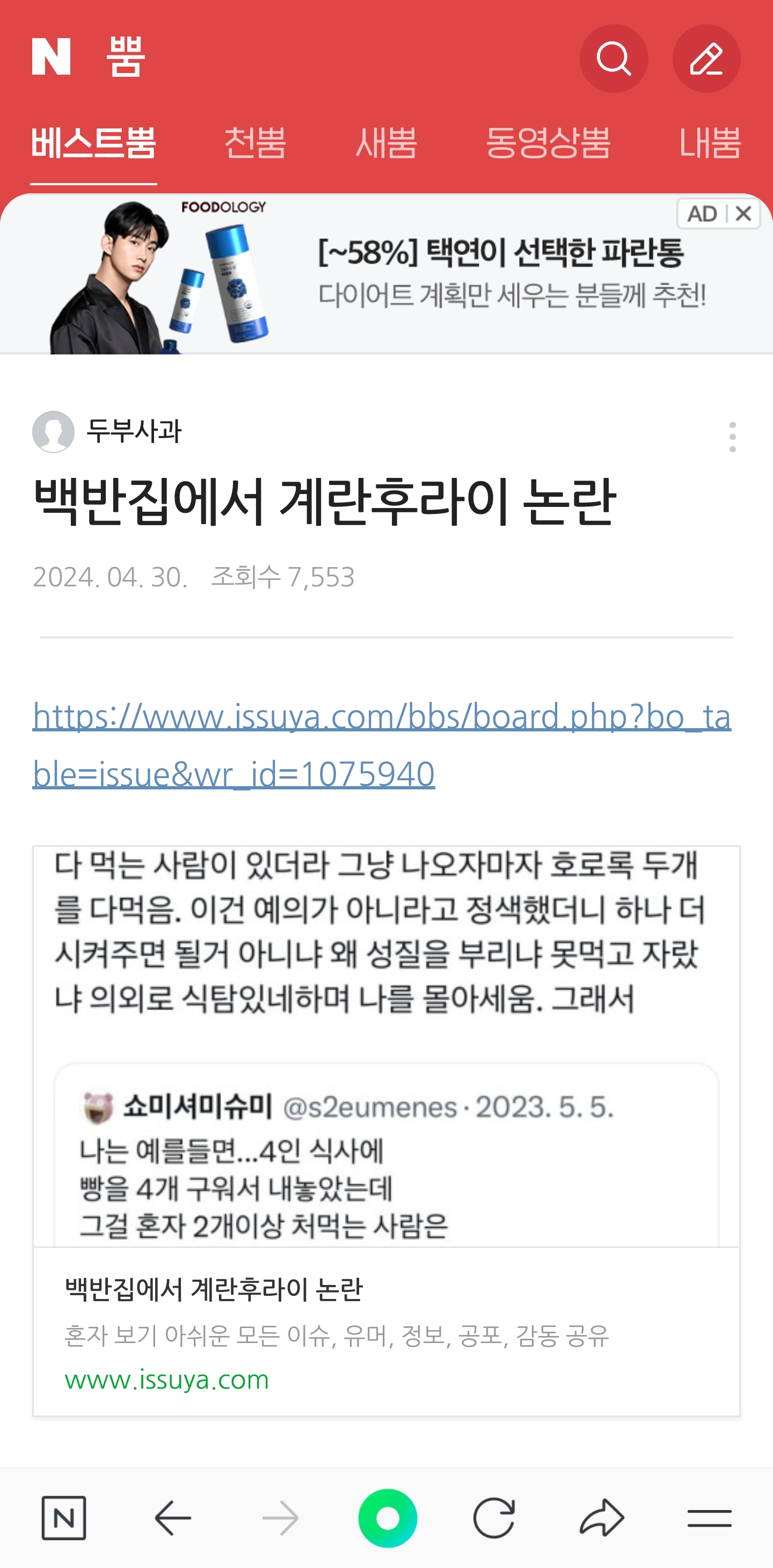Switch to the 내뿜 tab
Viewport: 773px width, 1568px height.
(x=710, y=144)
